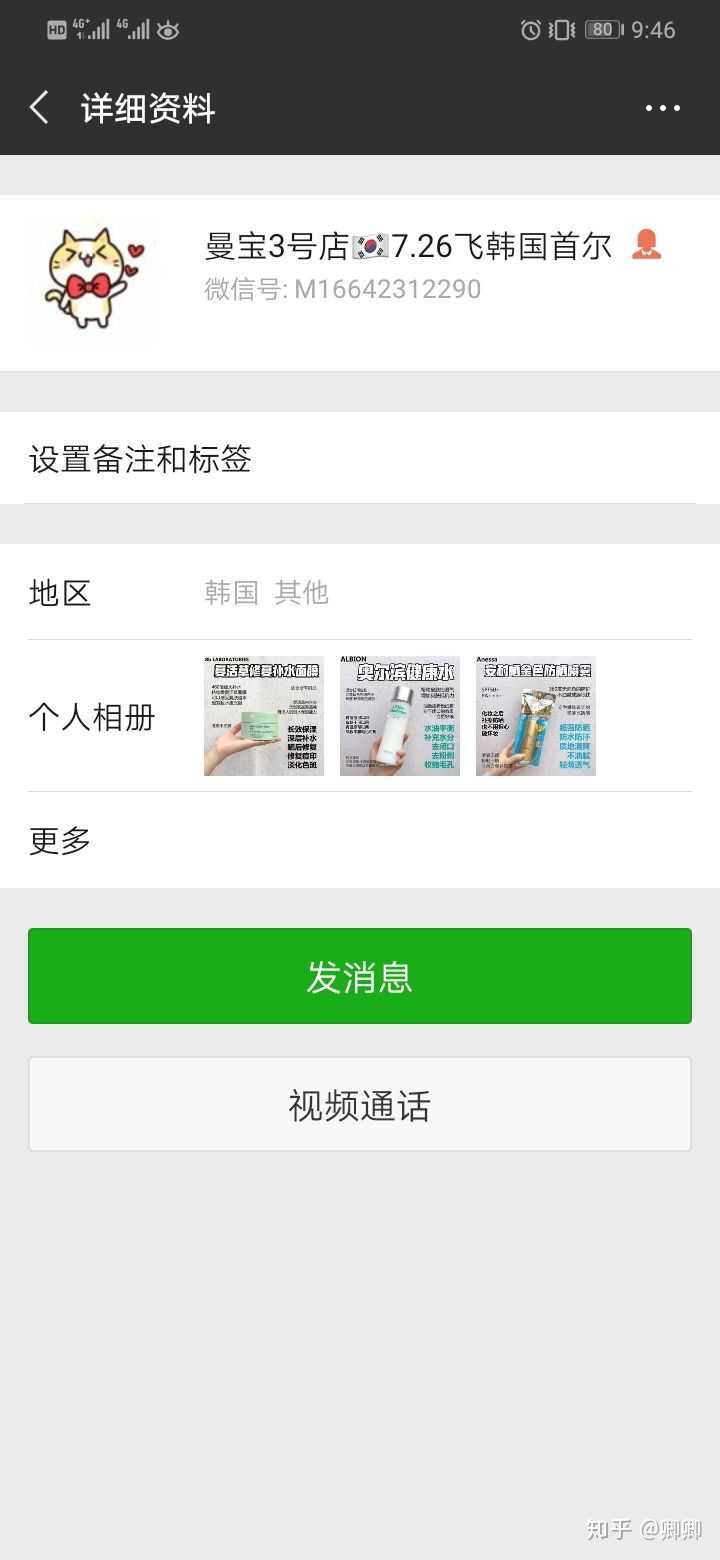Open 设置备注和标签 settings

(360, 459)
